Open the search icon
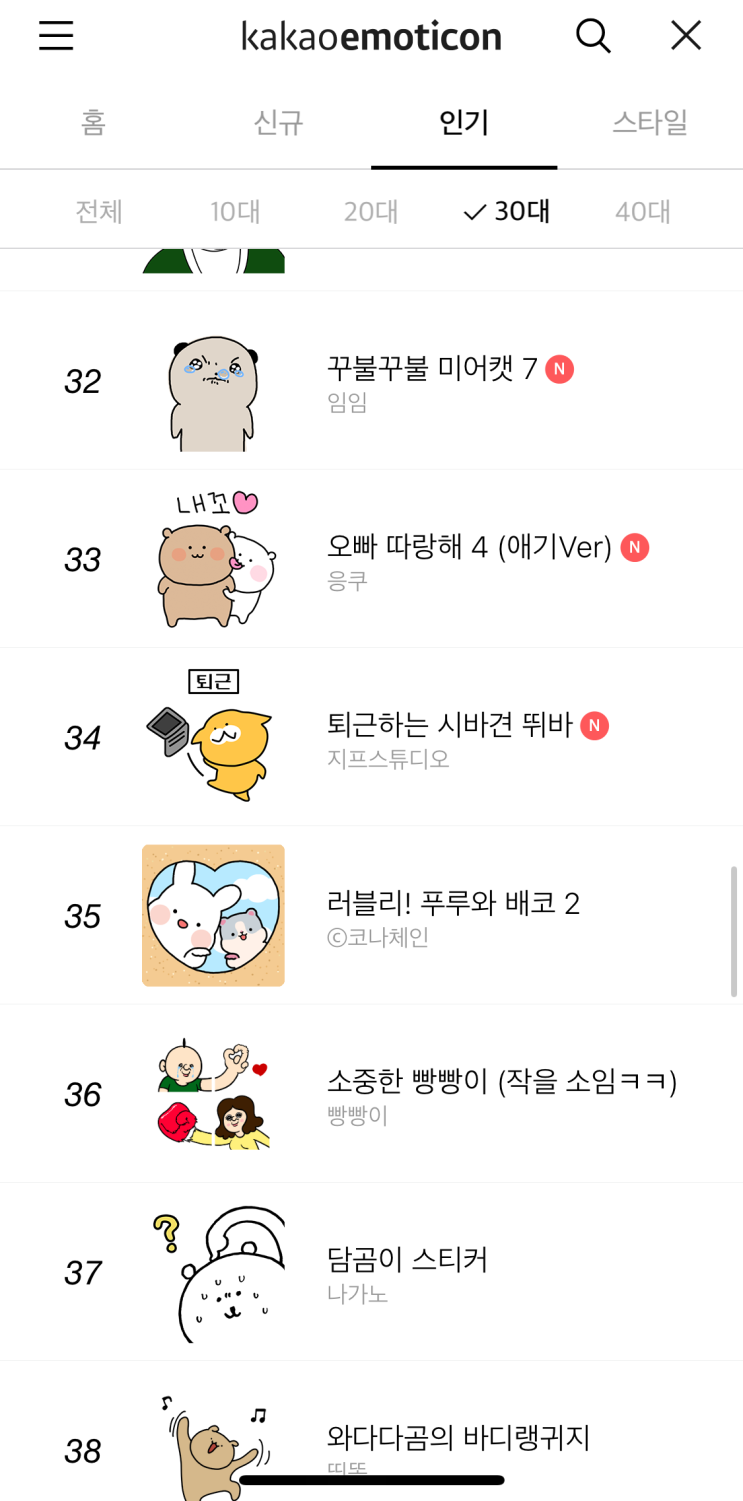Screen dimensions: 743x1501 pos(593,36)
